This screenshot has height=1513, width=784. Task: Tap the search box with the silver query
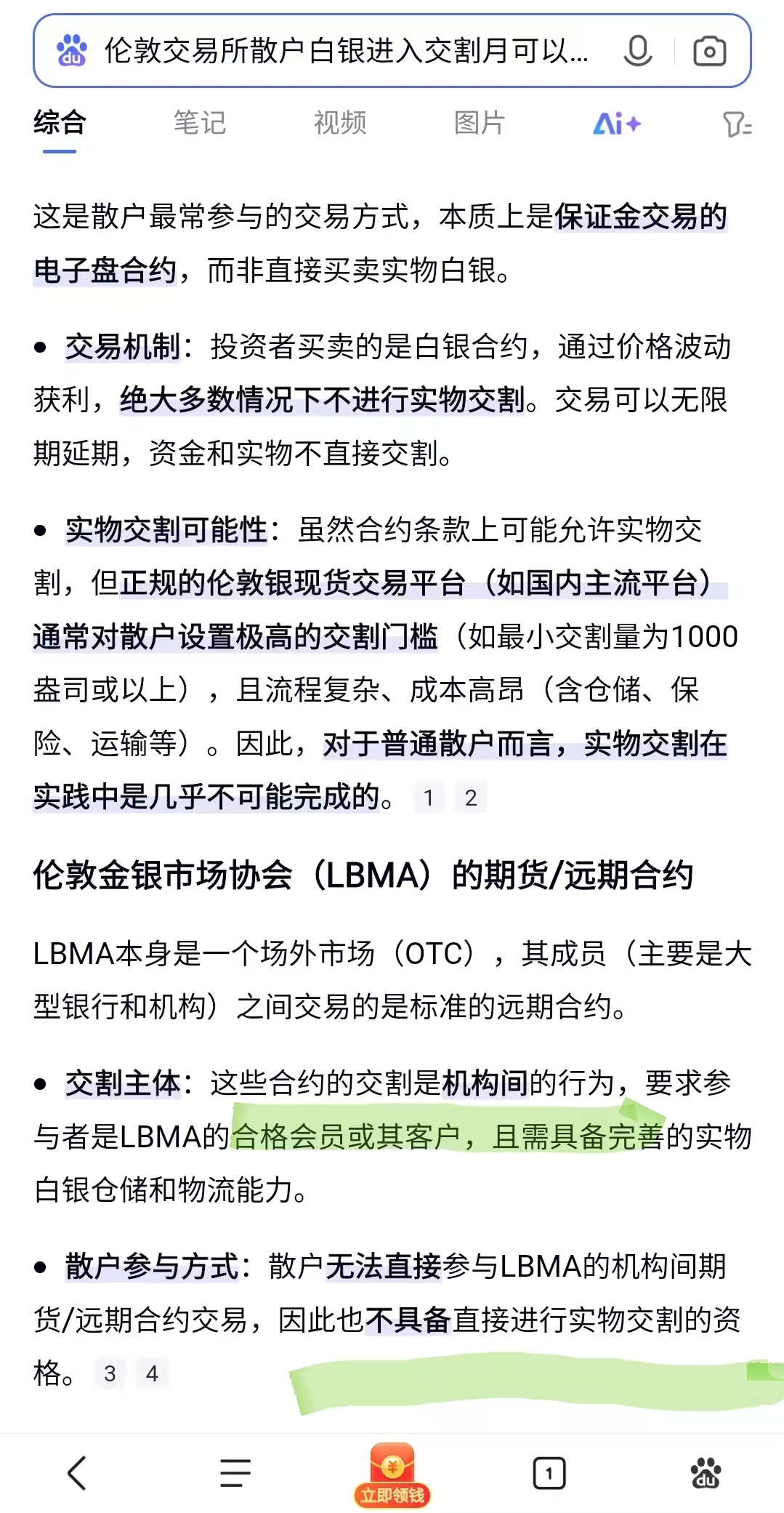[345, 51]
